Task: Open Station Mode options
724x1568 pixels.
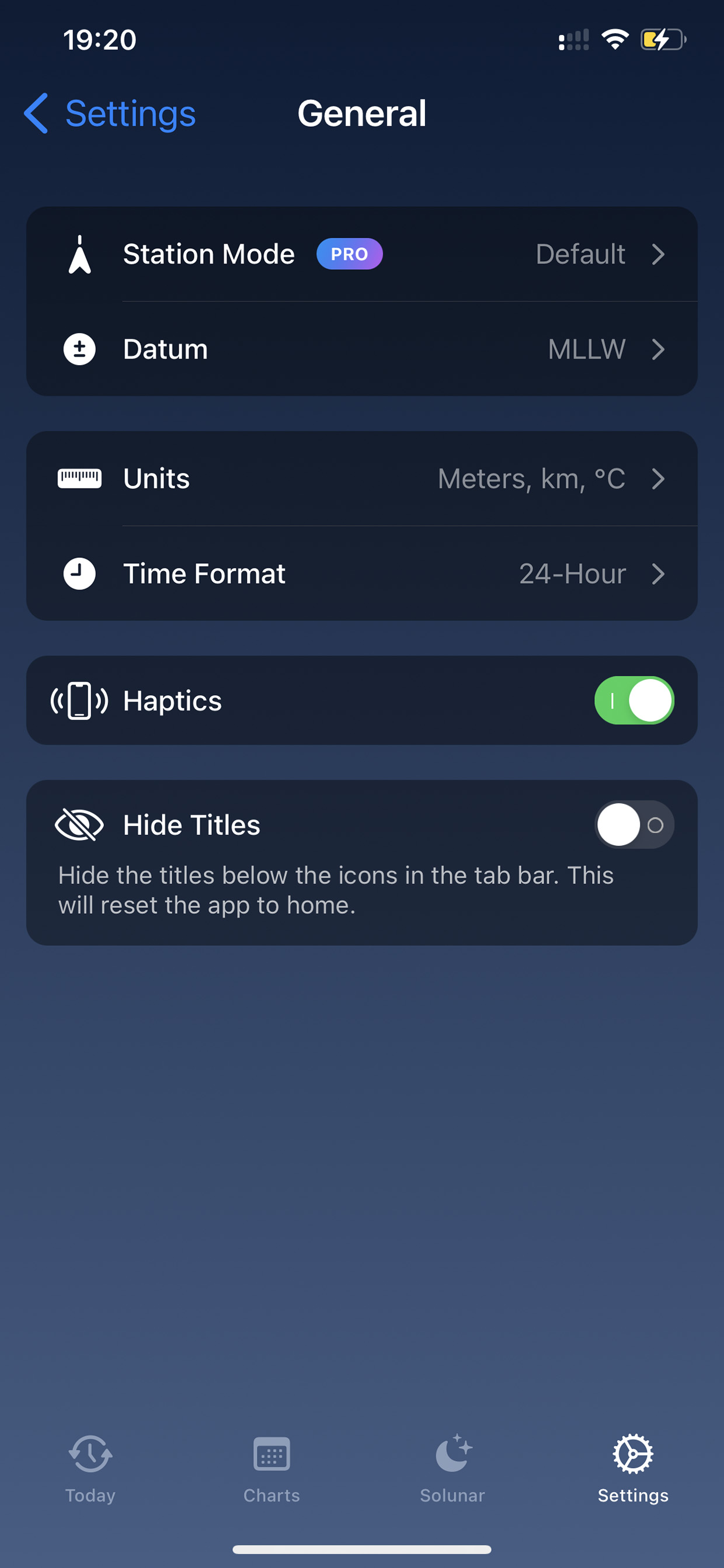Action: (362, 254)
